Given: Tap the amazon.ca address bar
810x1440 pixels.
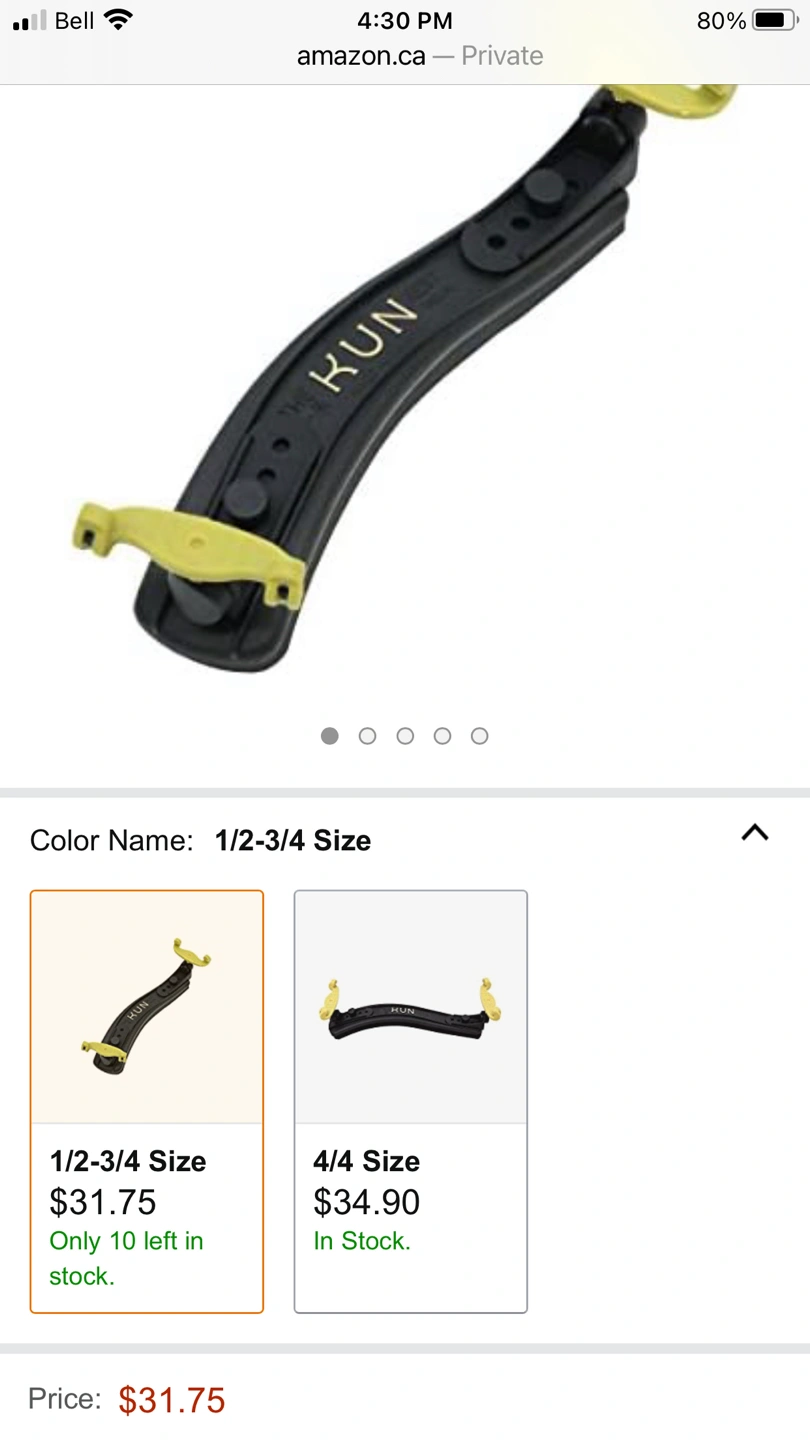Looking at the screenshot, I should (420, 56).
